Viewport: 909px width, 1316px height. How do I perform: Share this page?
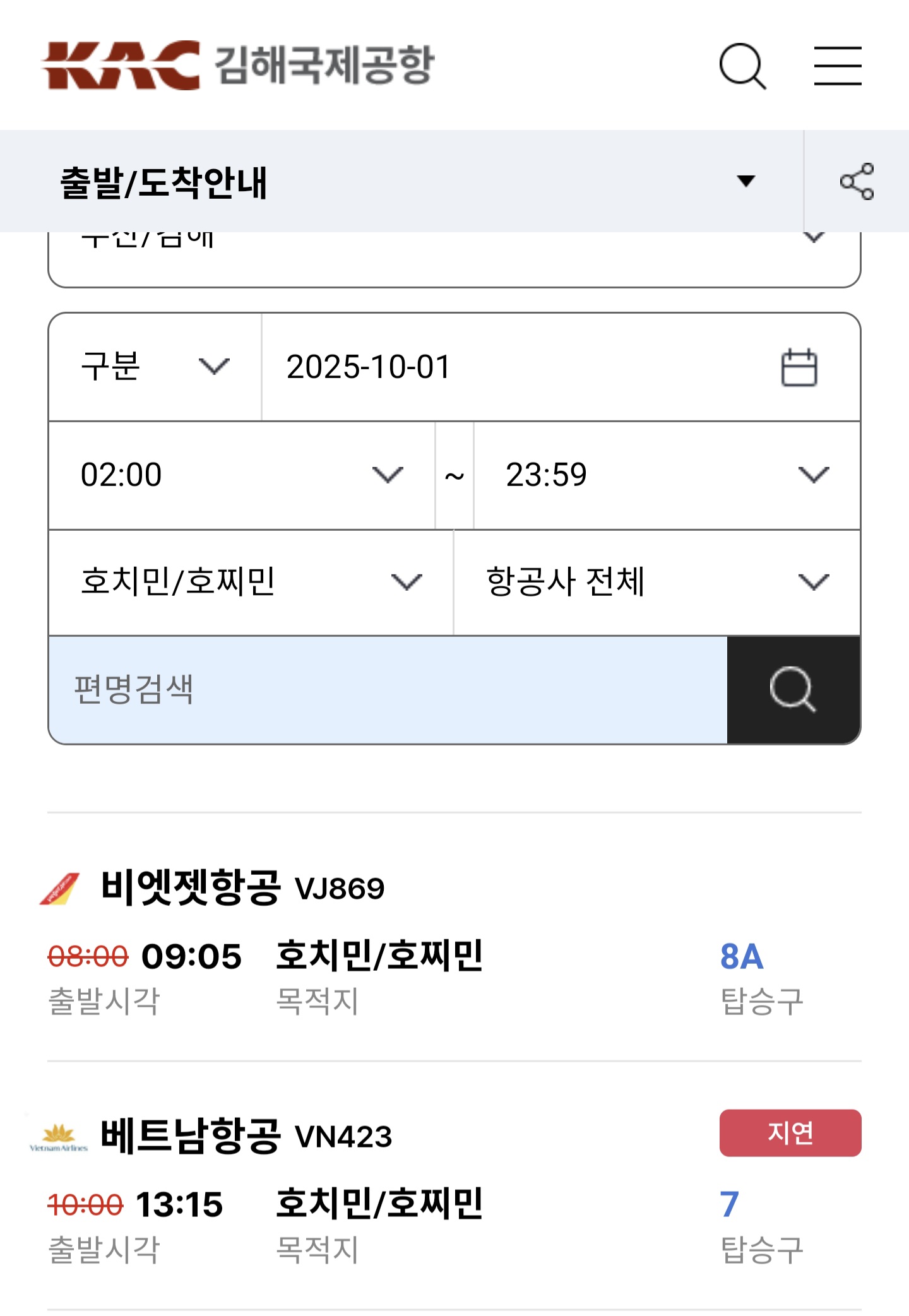coord(857,182)
